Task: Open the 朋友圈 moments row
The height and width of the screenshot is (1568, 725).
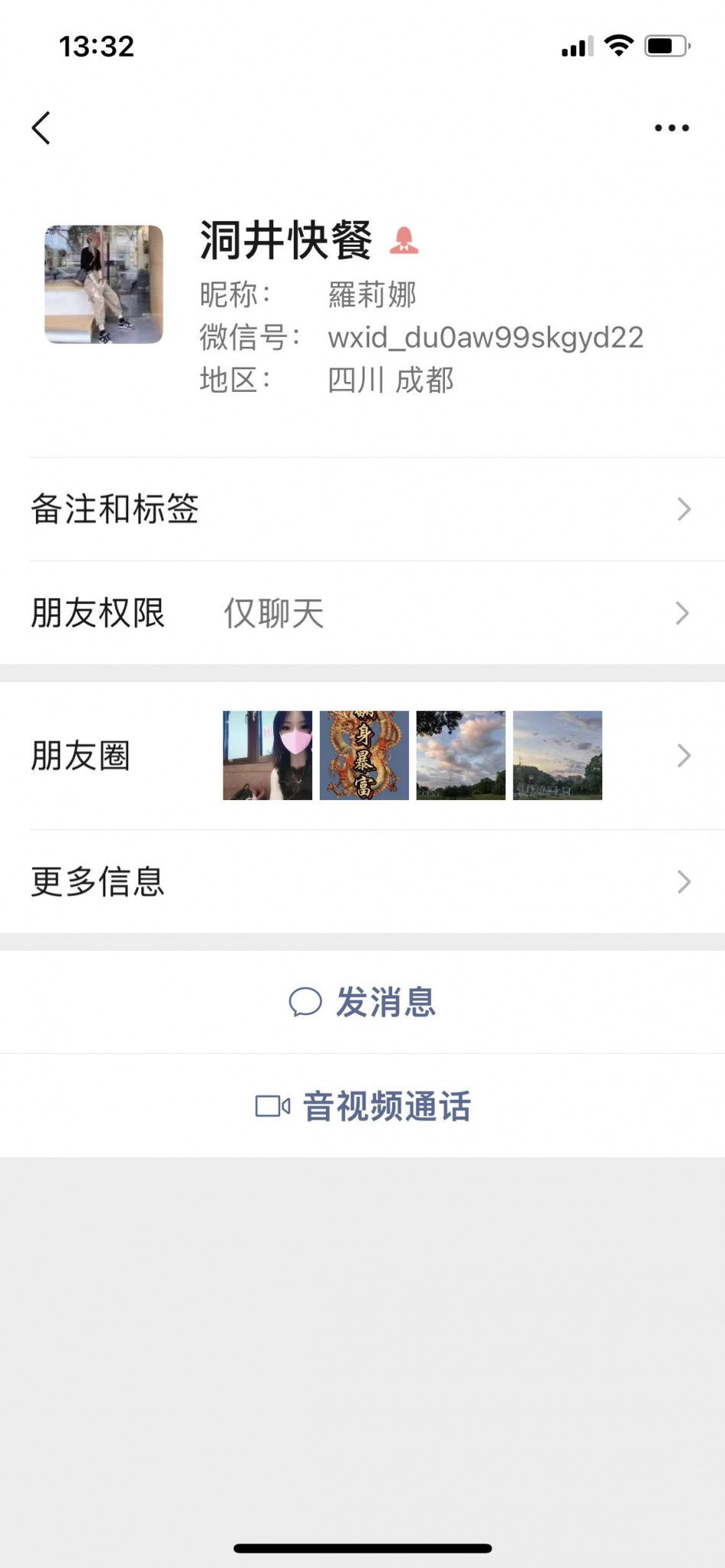Action: tap(362, 756)
